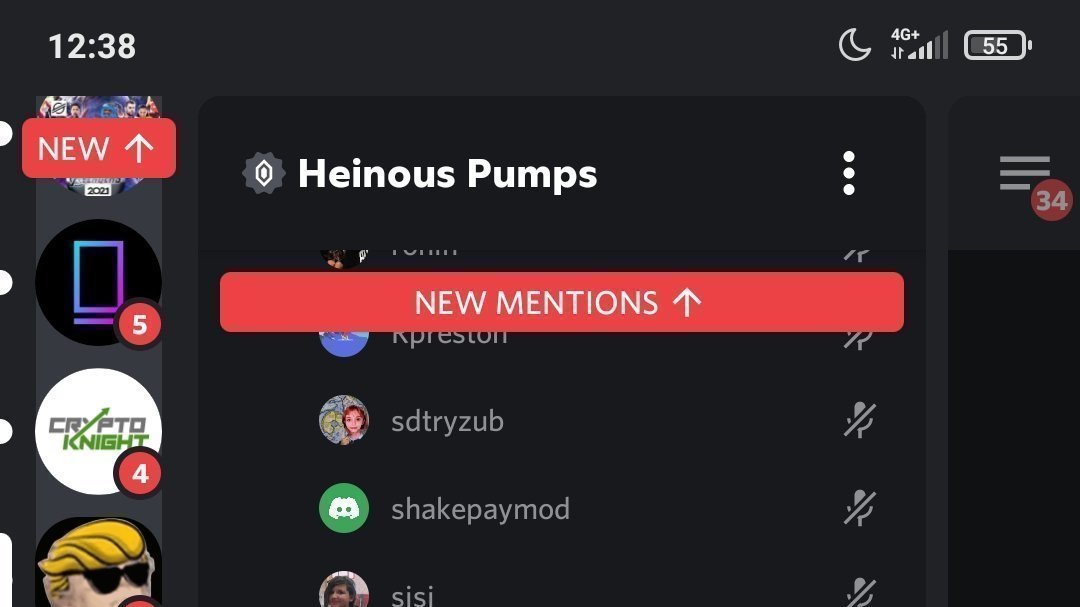This screenshot has height=607, width=1080.
Task: Open the purple rectangle logo server
Action: click(x=98, y=282)
